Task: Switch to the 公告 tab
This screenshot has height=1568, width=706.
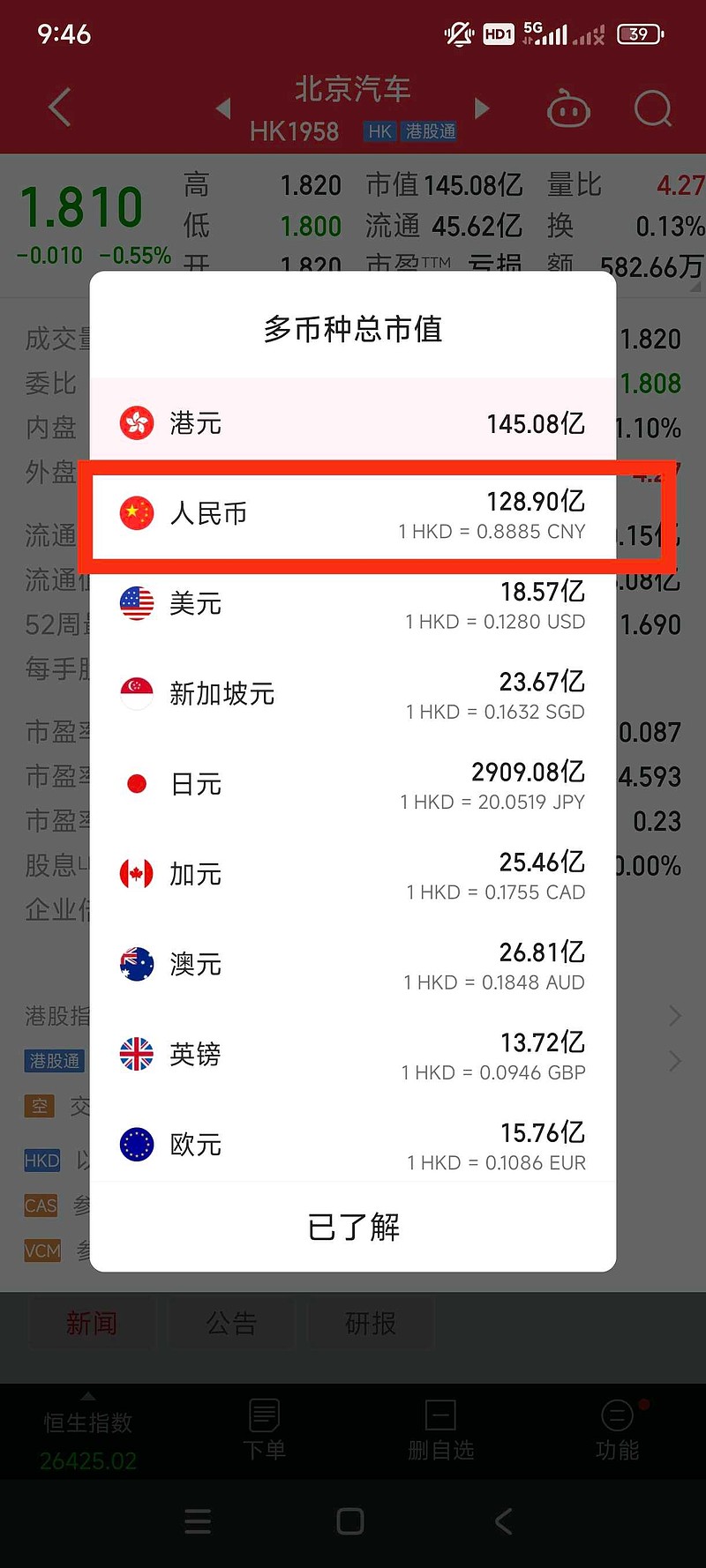Action: (231, 1322)
